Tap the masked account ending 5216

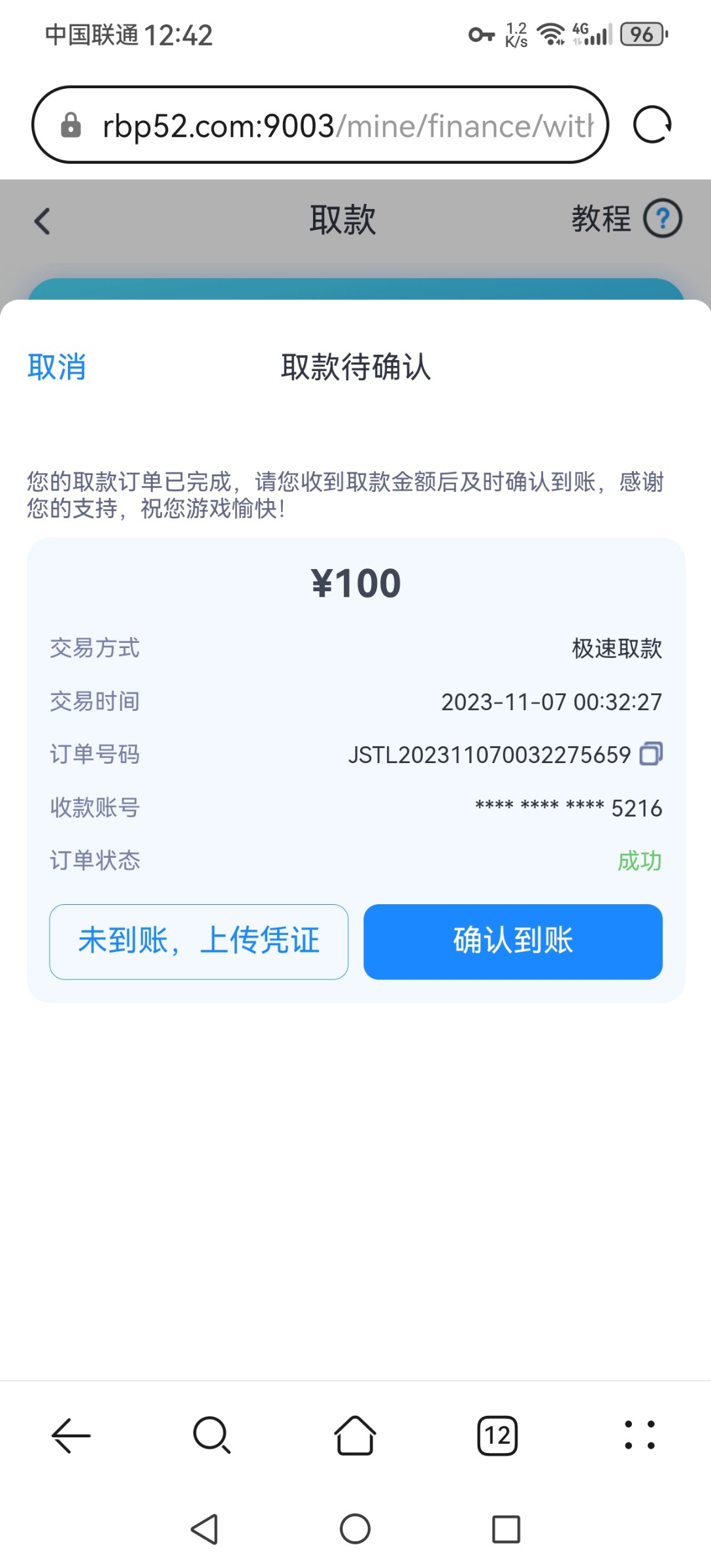(x=568, y=808)
